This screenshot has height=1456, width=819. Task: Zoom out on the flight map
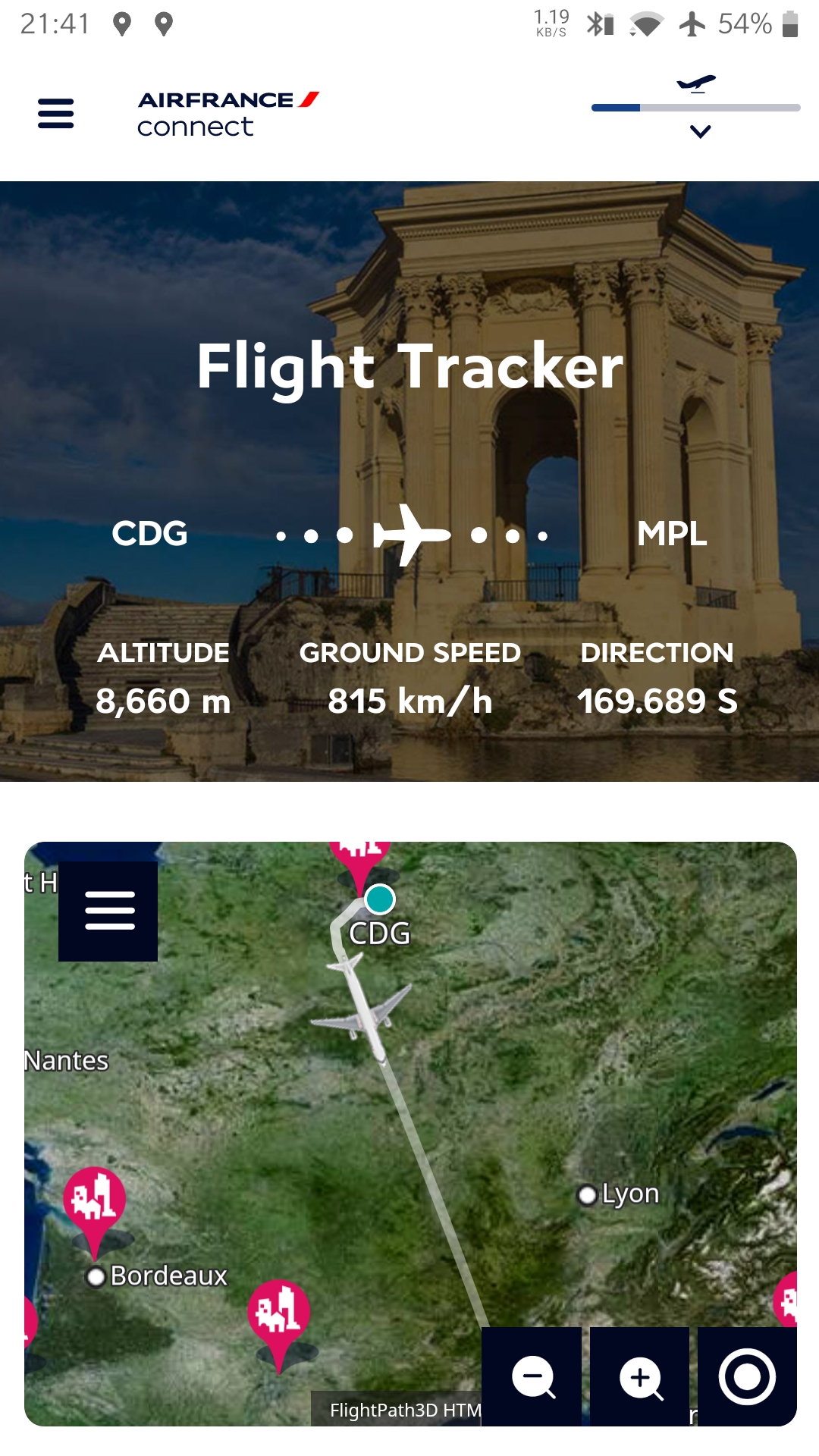[x=532, y=1376]
